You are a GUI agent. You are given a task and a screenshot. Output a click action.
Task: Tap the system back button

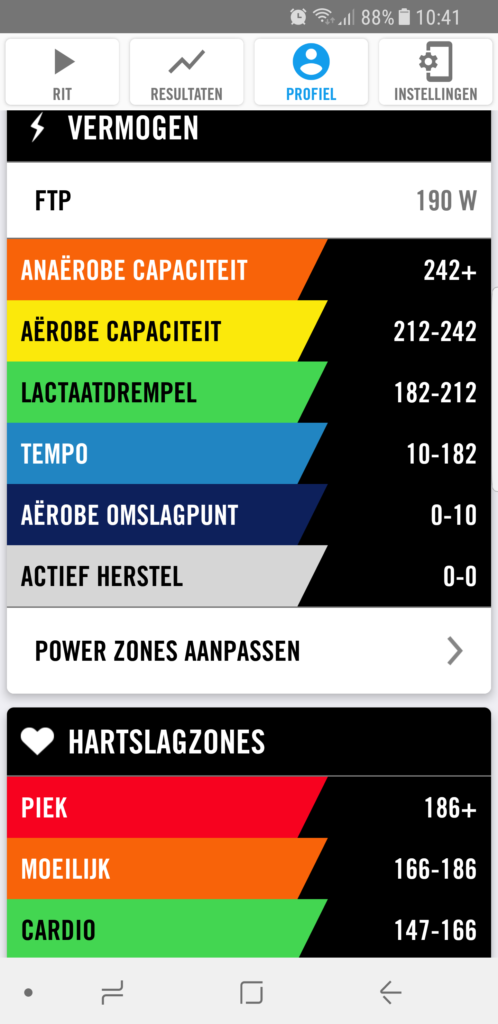[x=391, y=992]
